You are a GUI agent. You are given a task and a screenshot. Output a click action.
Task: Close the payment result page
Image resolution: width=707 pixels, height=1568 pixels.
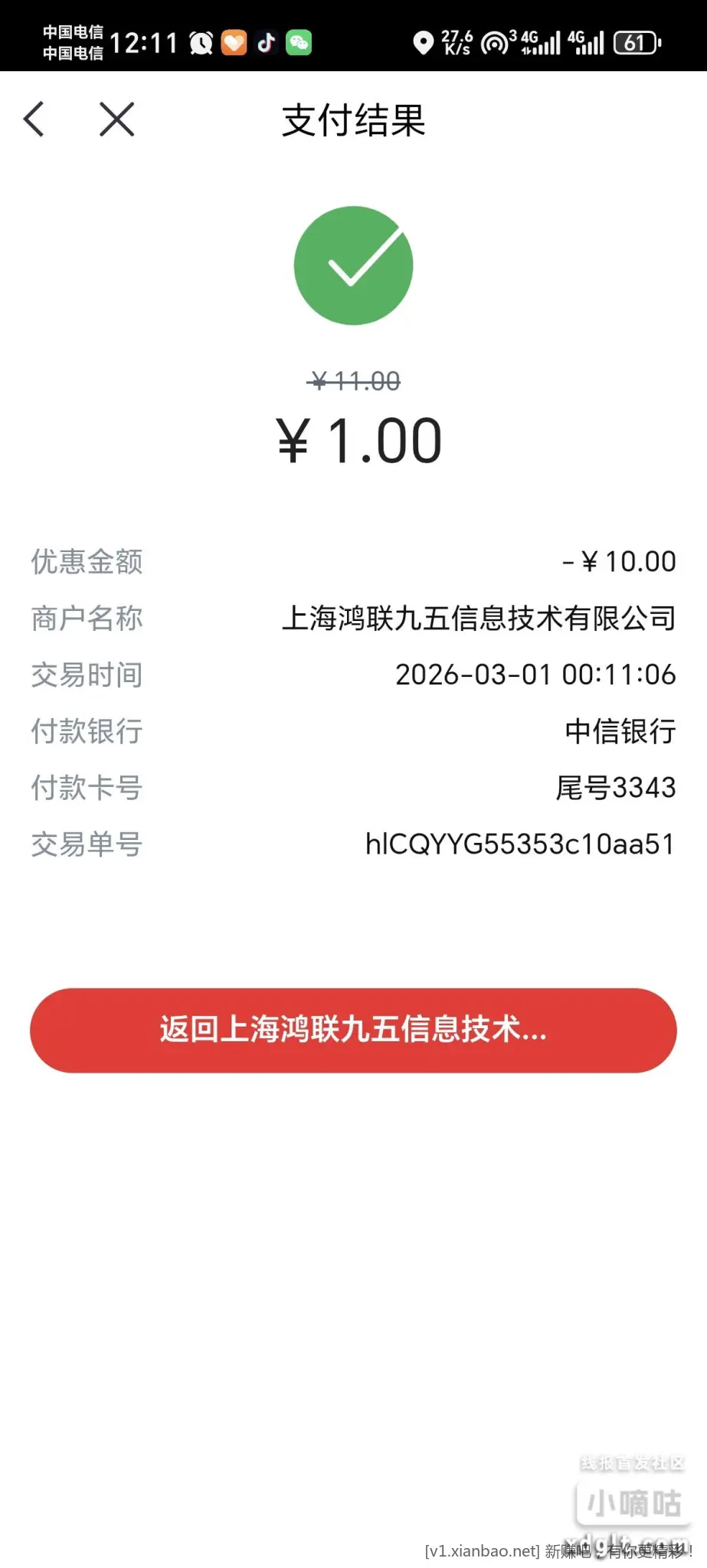click(117, 119)
